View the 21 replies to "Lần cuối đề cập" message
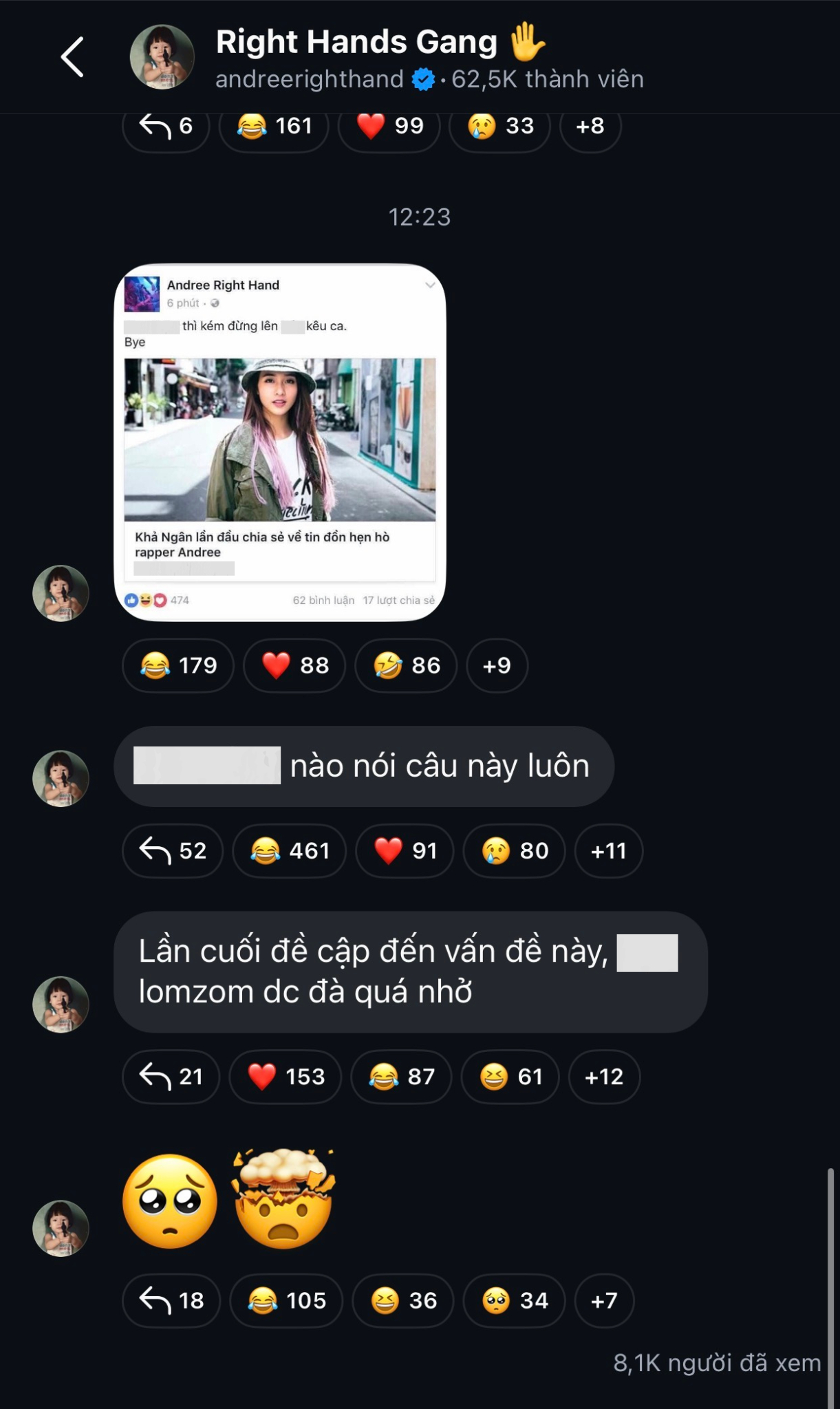This screenshot has width=840, height=1409. 171,1077
